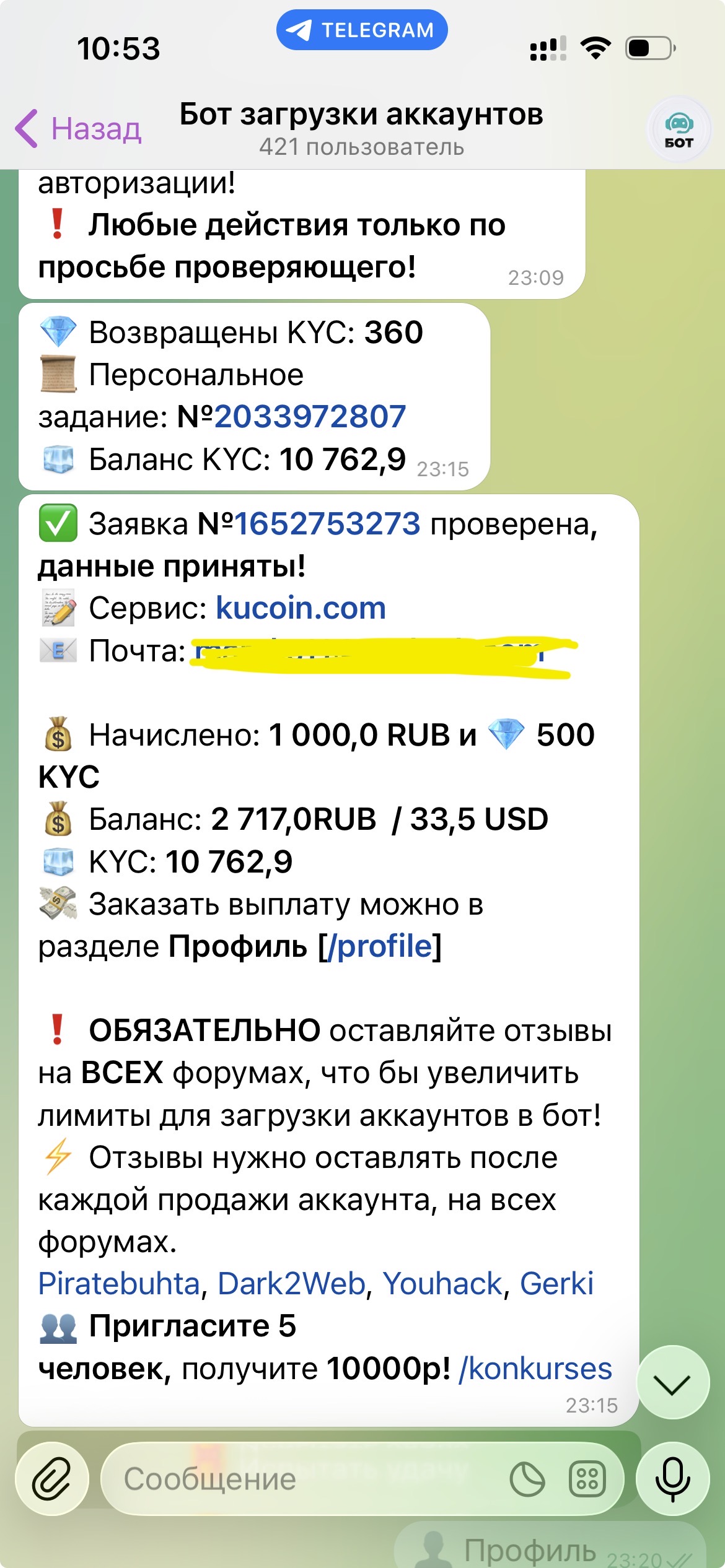Show the bot command keyboard
Image resolution: width=725 pixels, height=1568 pixels.
tap(587, 1479)
